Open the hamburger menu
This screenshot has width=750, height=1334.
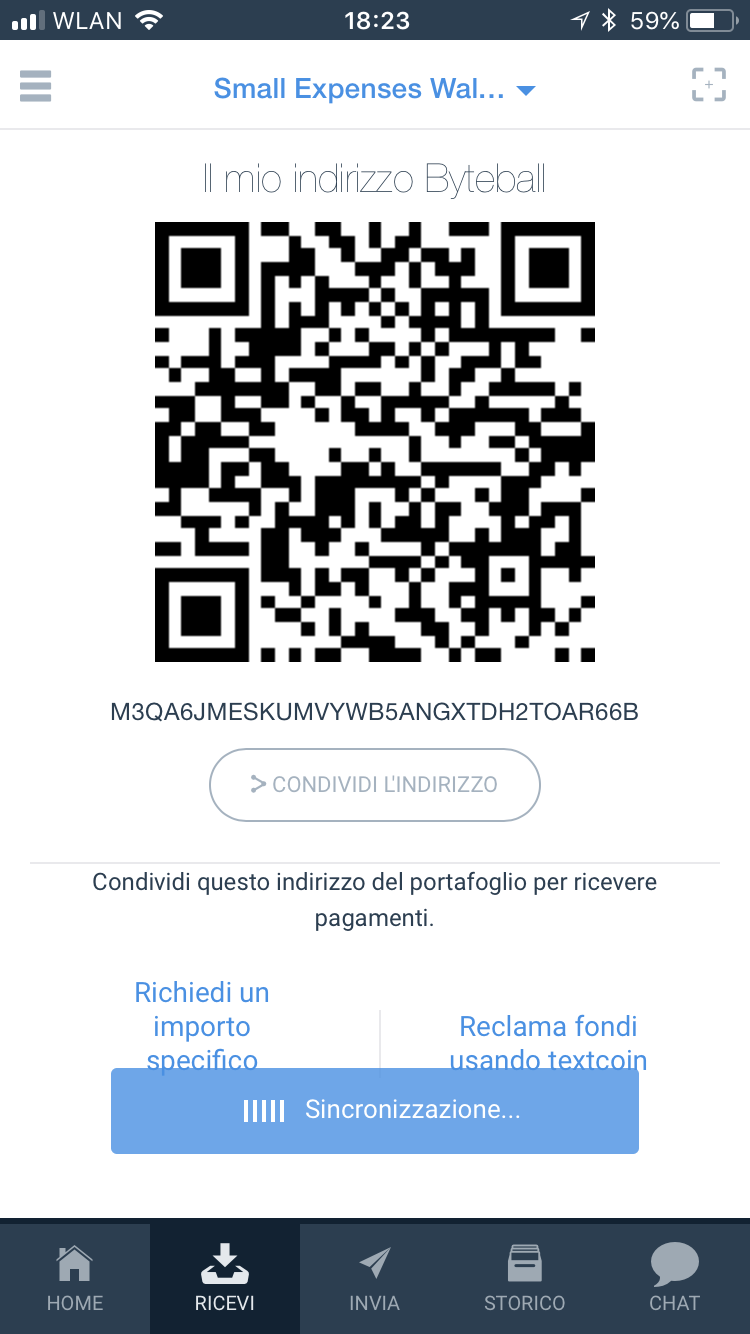(35, 86)
